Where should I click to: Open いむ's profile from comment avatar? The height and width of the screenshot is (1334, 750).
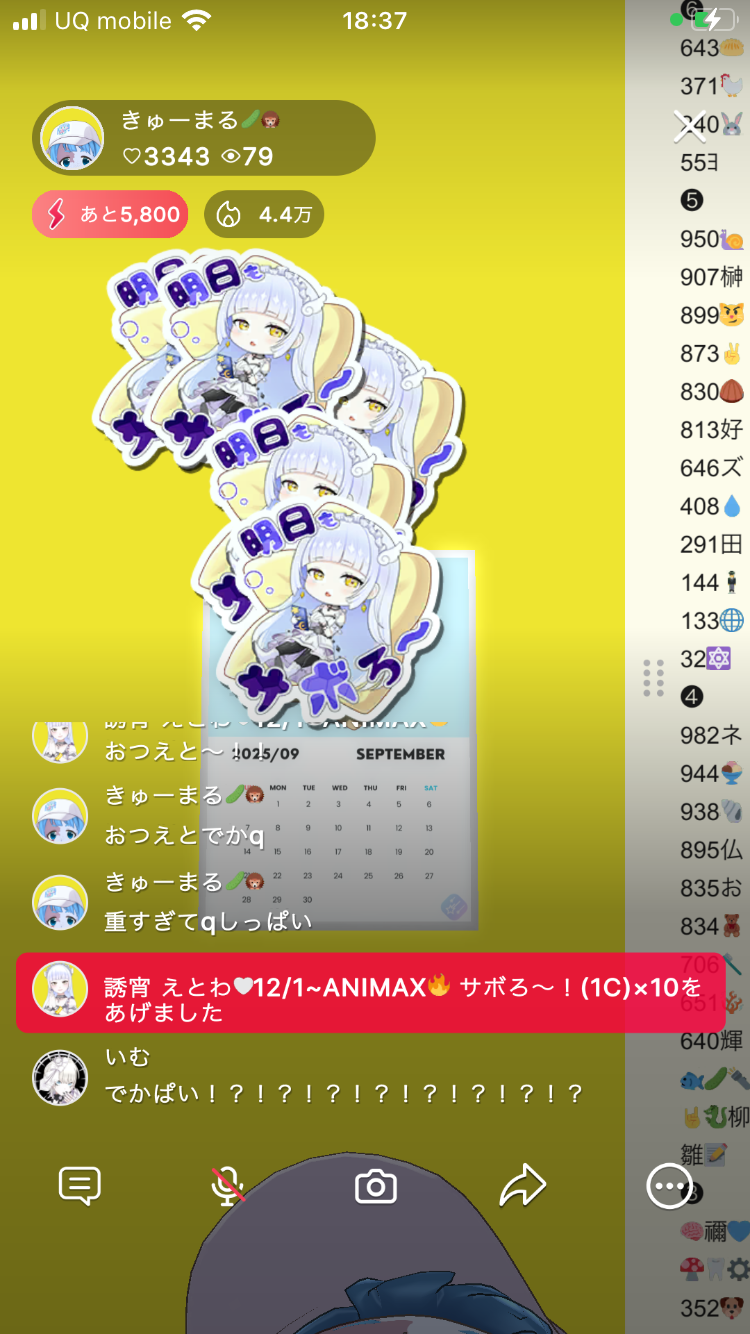[x=60, y=1078]
